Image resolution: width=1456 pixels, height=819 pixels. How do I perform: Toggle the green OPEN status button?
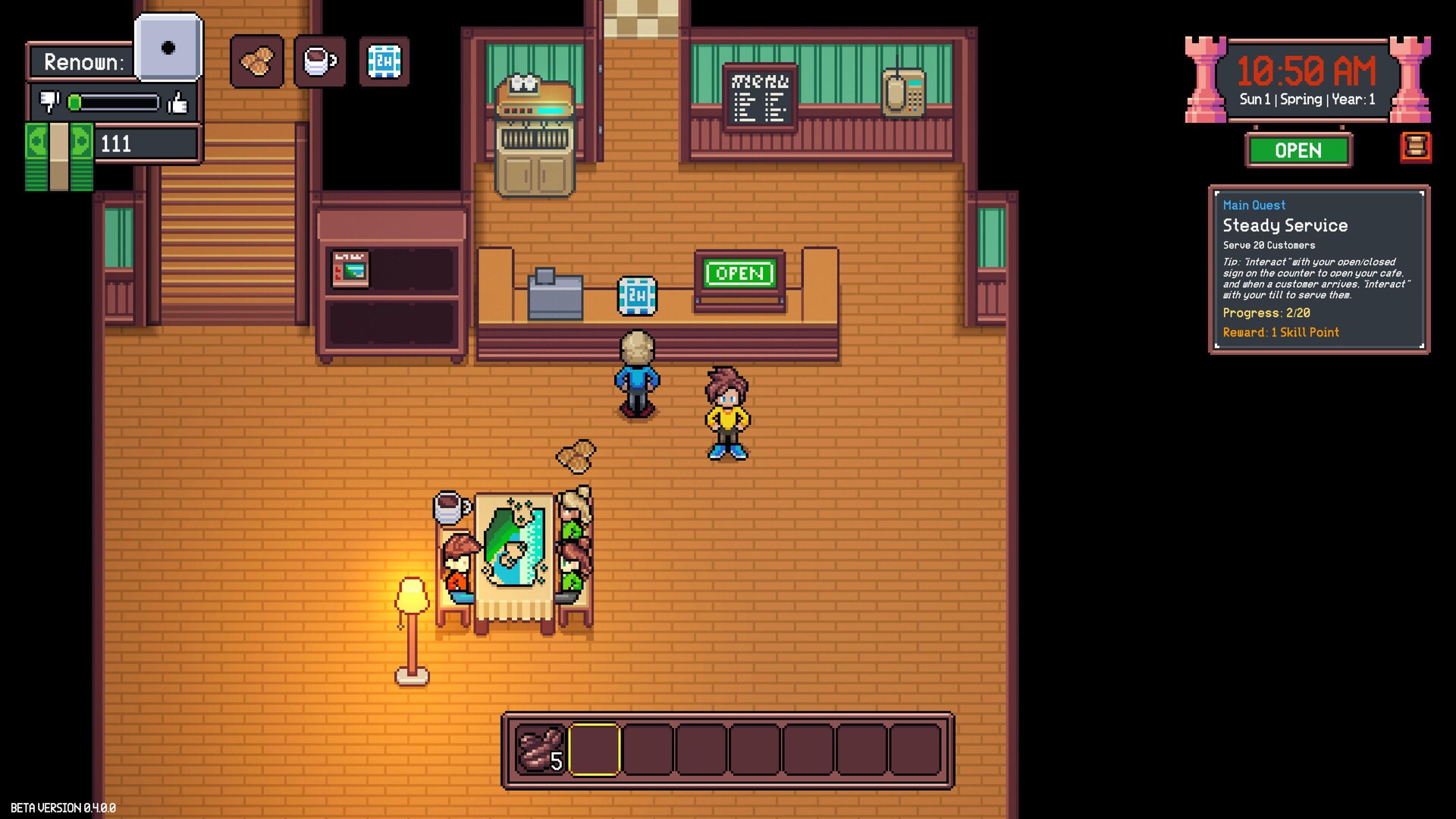click(1298, 150)
